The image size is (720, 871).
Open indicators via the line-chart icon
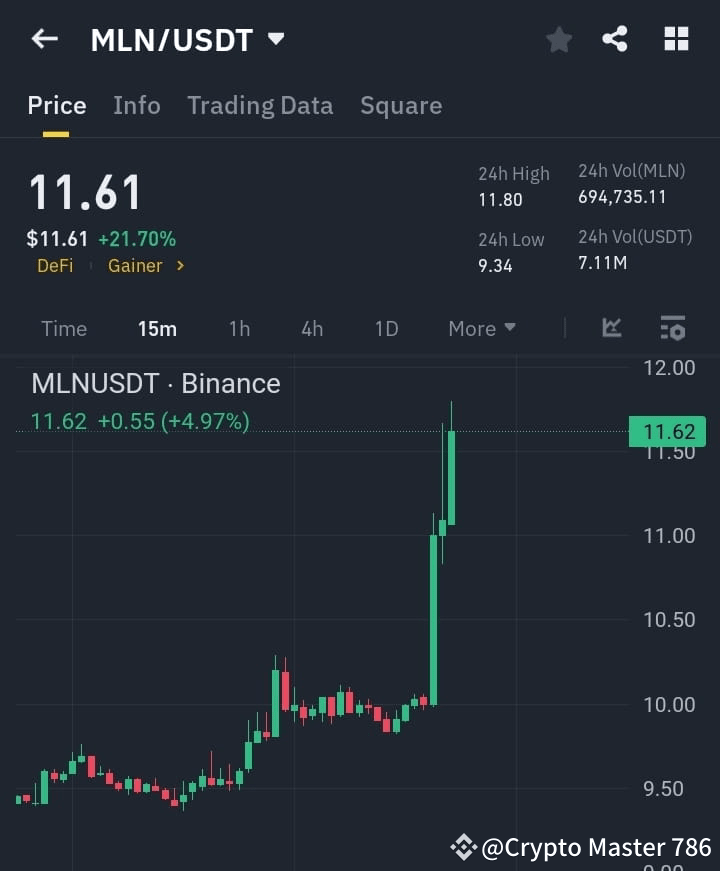point(611,328)
